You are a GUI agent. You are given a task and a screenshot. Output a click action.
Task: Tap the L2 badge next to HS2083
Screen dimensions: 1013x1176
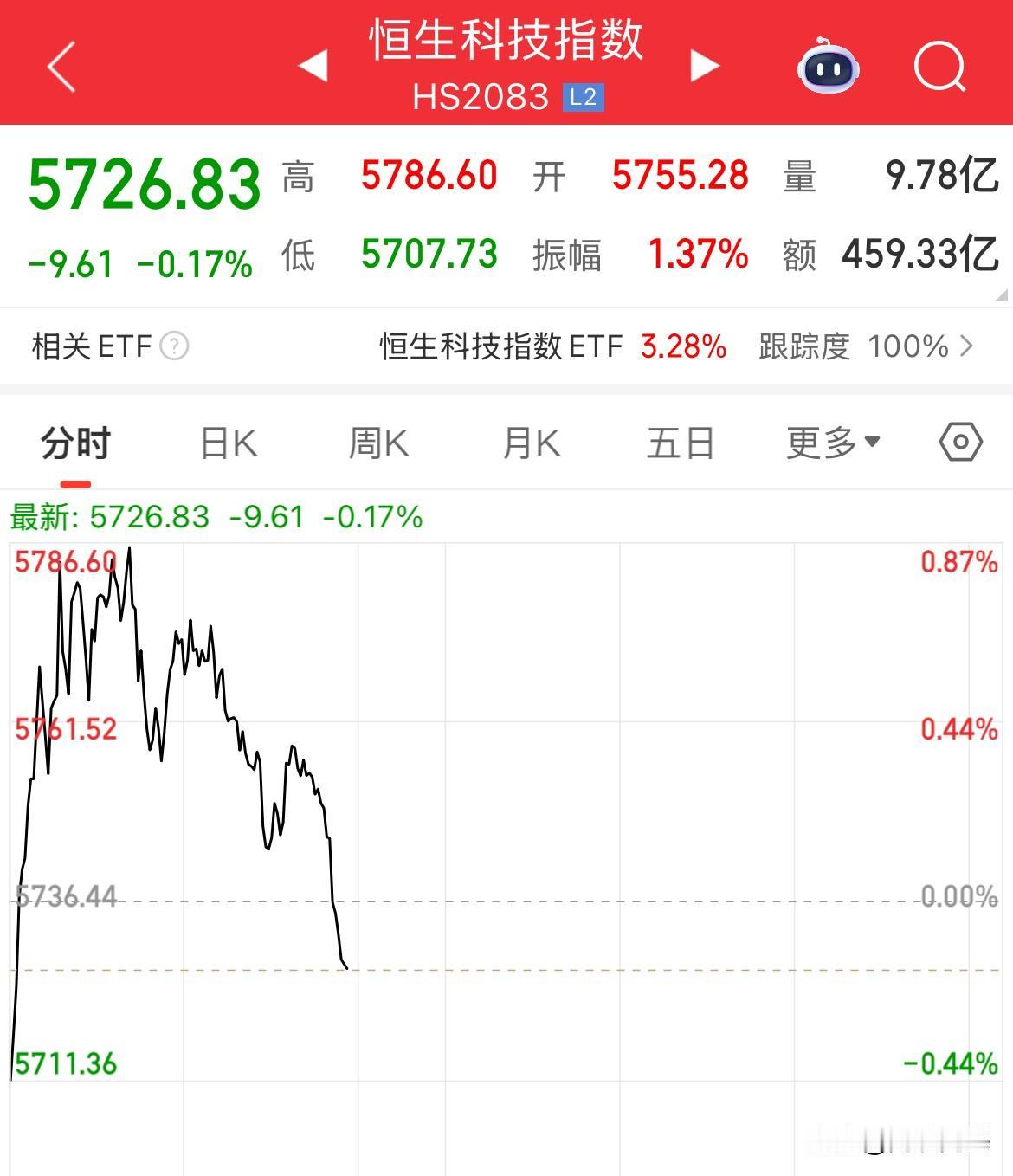click(x=584, y=96)
